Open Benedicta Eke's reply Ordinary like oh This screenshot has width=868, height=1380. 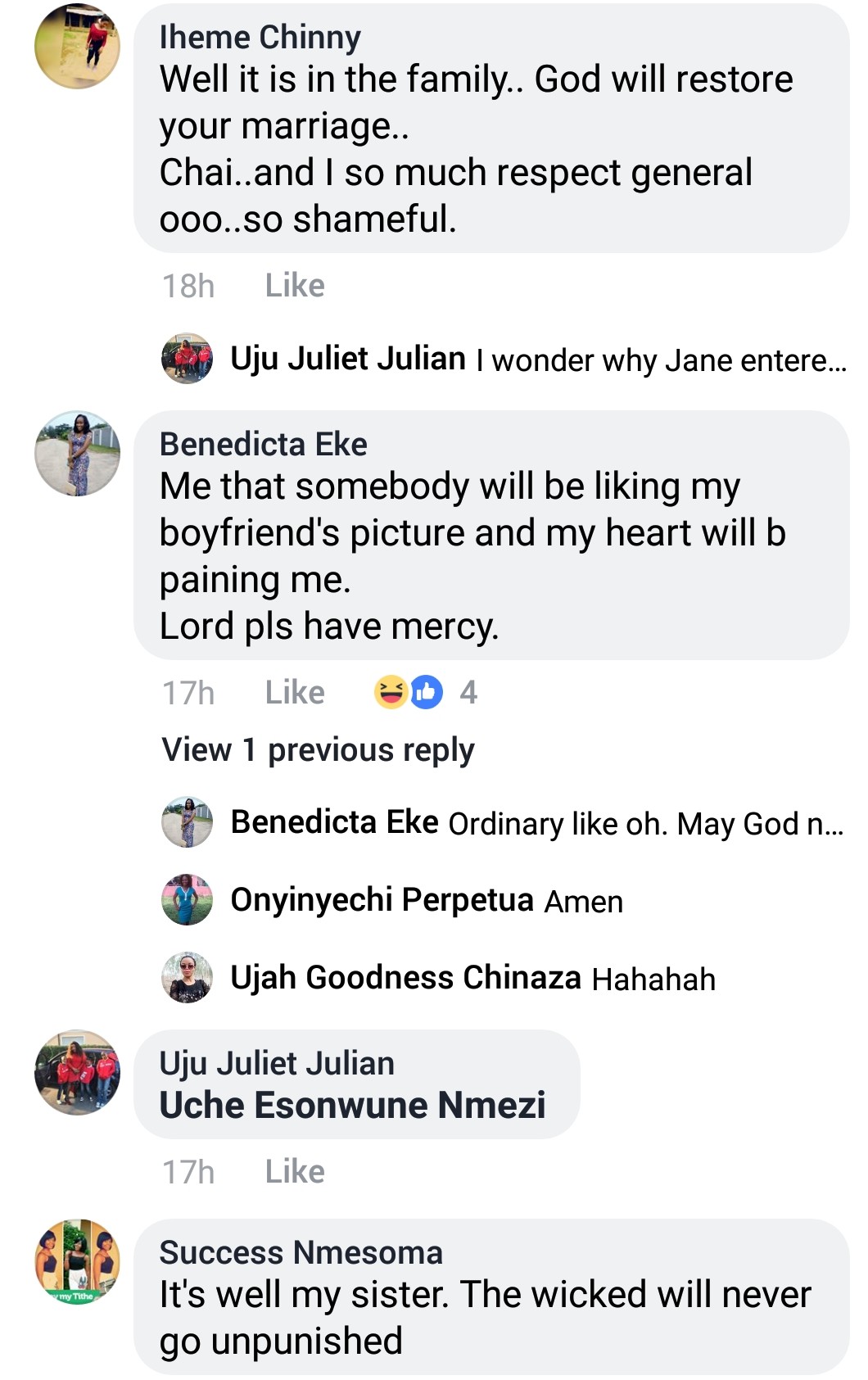pyautogui.click(x=536, y=823)
